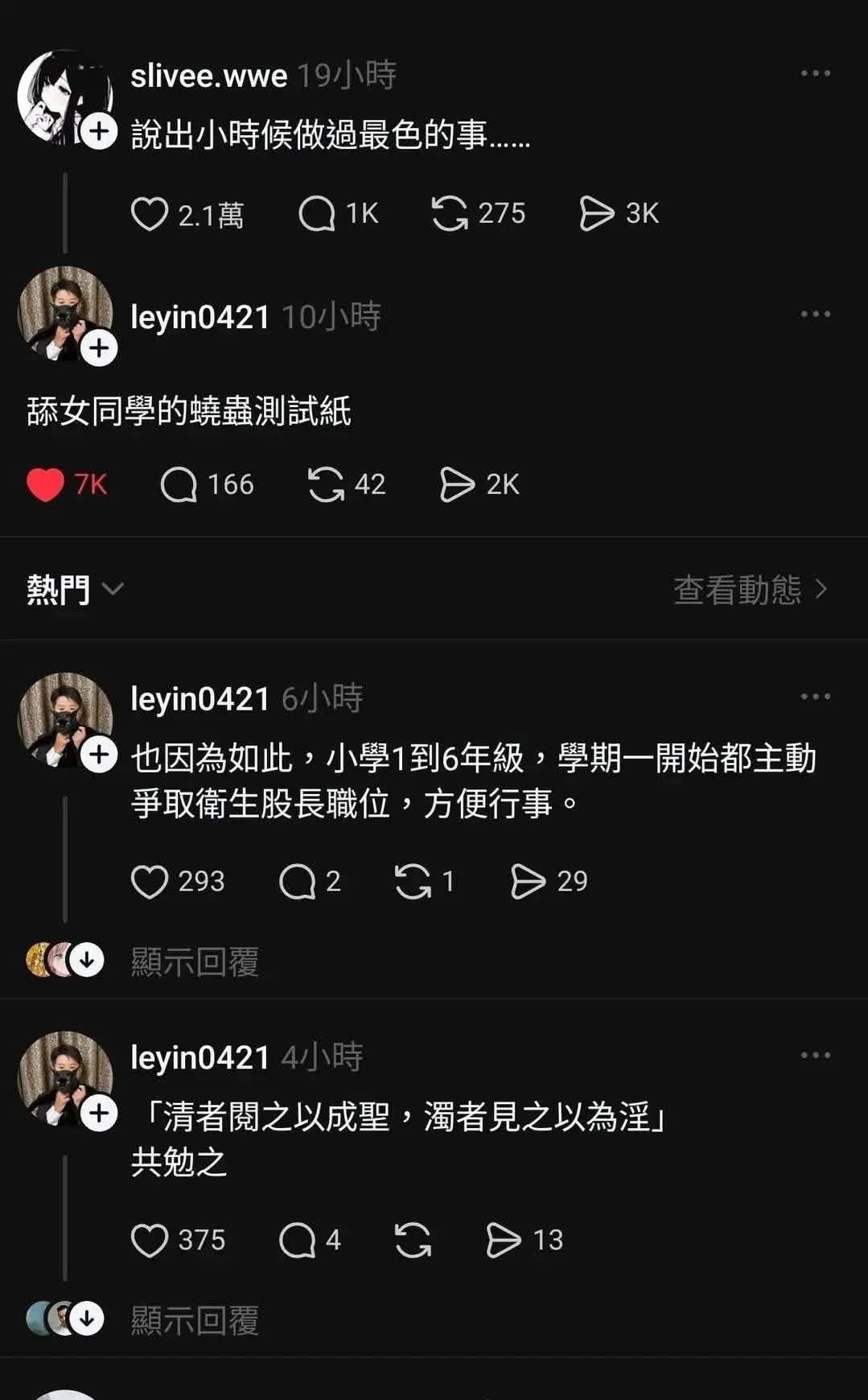Like slivee.wwe's post with 2.1萬 likes
Screen dimensions: 868x1400
pos(150,214)
